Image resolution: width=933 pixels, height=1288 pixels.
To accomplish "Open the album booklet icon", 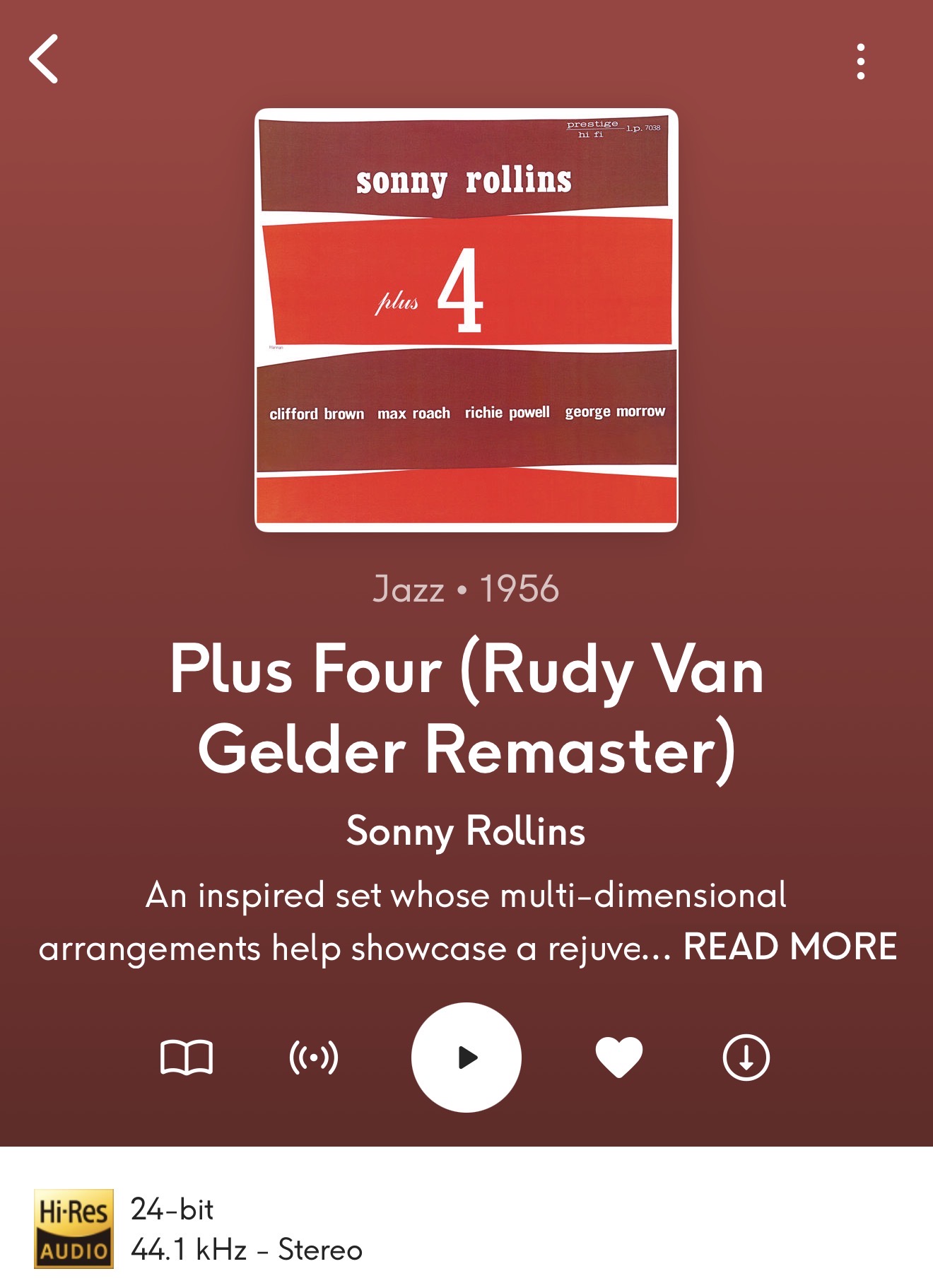I will click(187, 1058).
